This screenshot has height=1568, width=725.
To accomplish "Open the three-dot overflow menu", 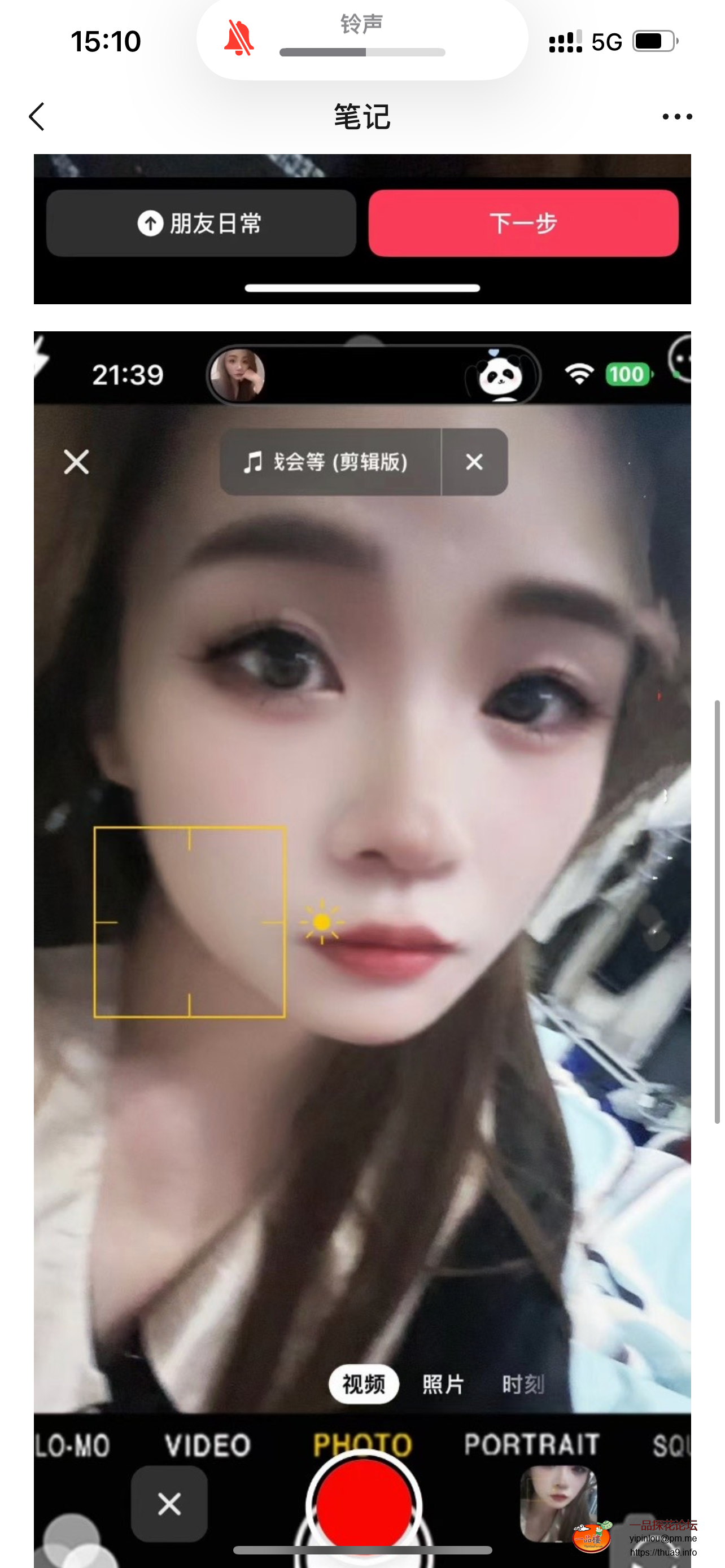I will pos(677,116).
